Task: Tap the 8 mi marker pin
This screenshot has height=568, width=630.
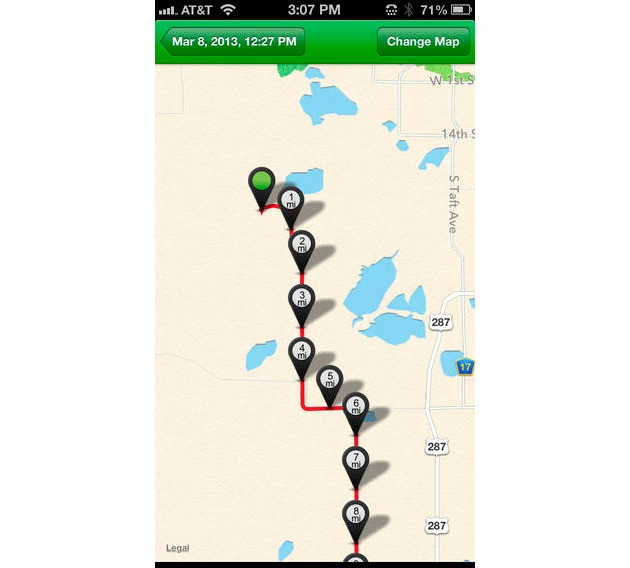Action: pyautogui.click(x=356, y=515)
